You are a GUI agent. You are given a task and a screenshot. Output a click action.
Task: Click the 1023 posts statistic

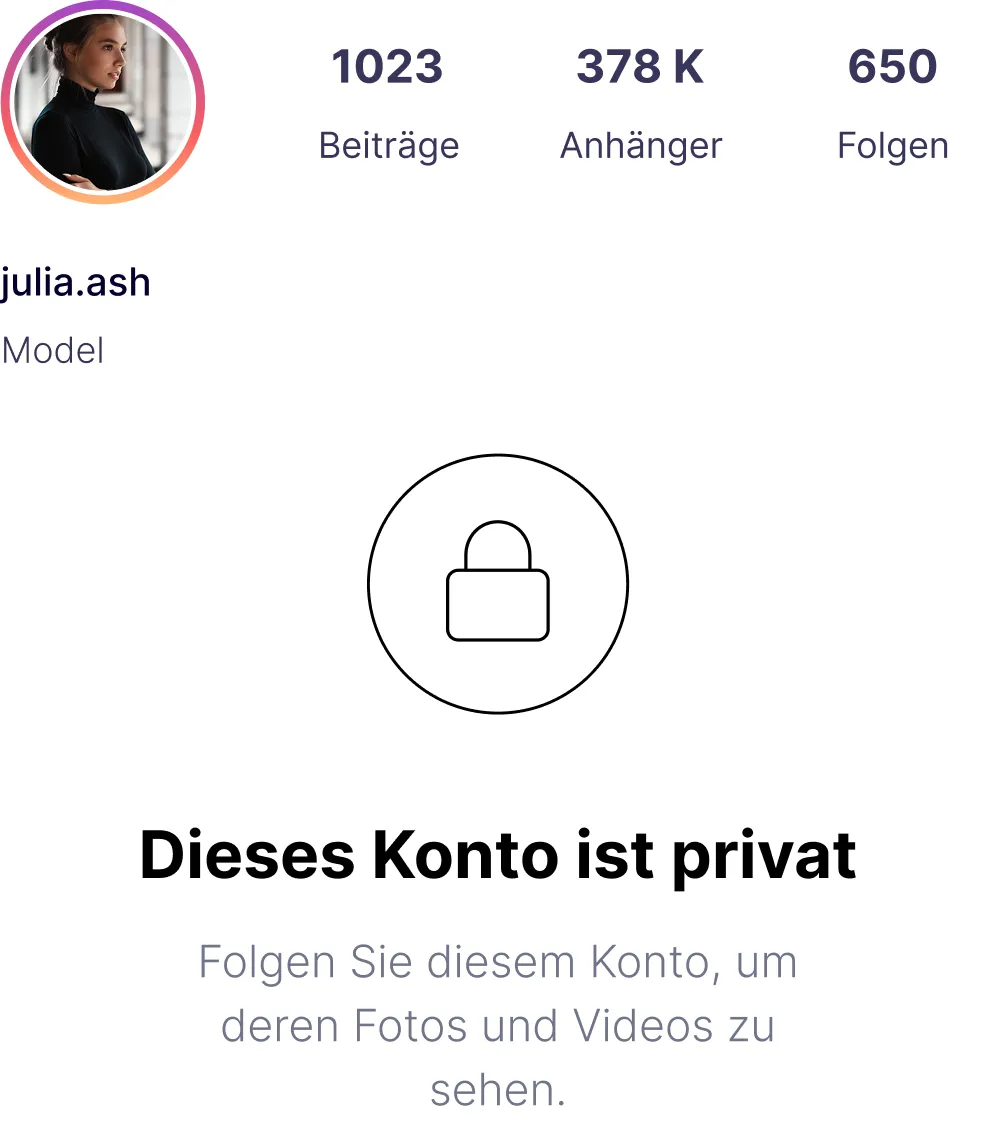(389, 68)
